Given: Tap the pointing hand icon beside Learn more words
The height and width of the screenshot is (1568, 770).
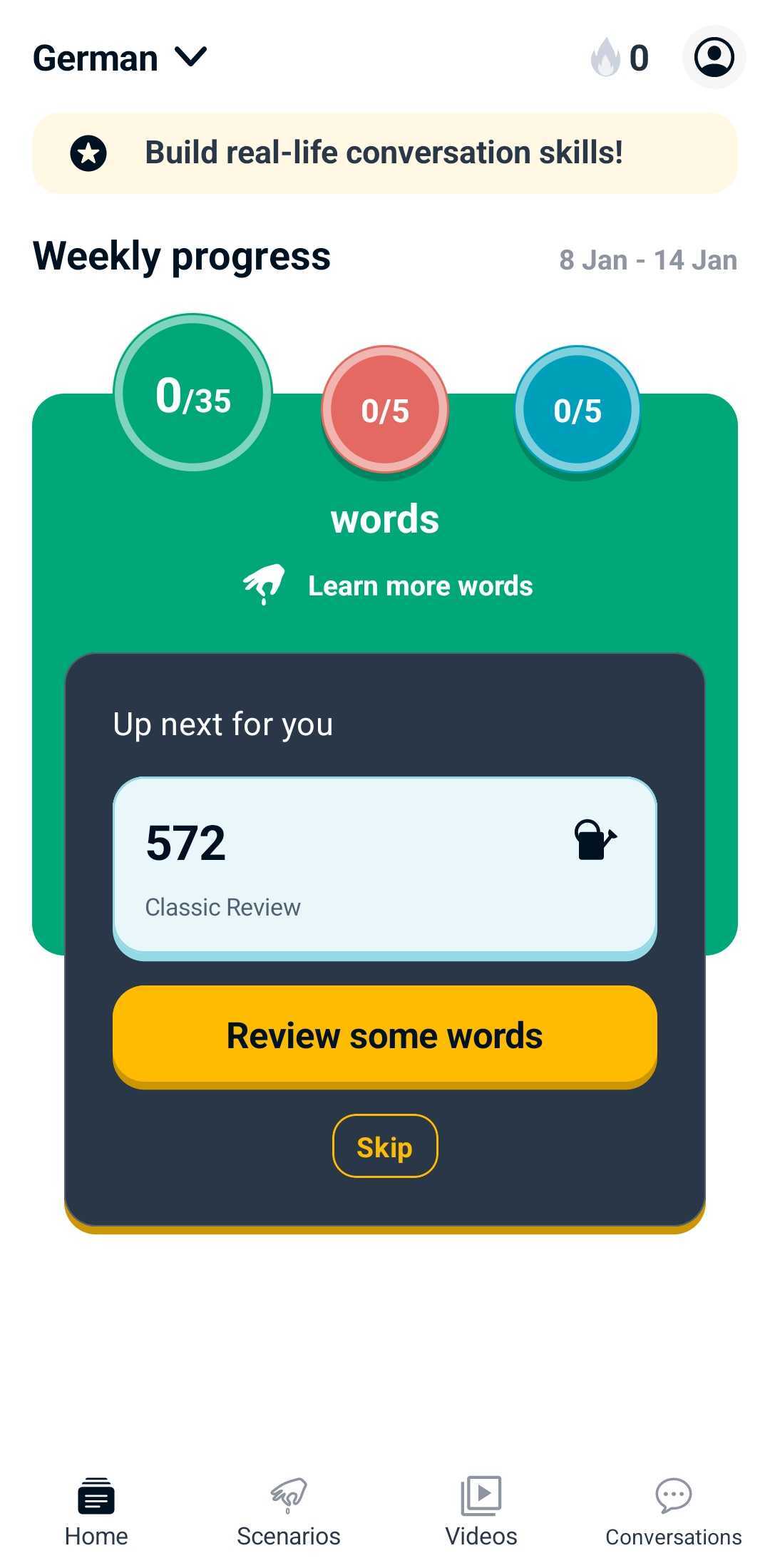Looking at the screenshot, I should (x=263, y=585).
